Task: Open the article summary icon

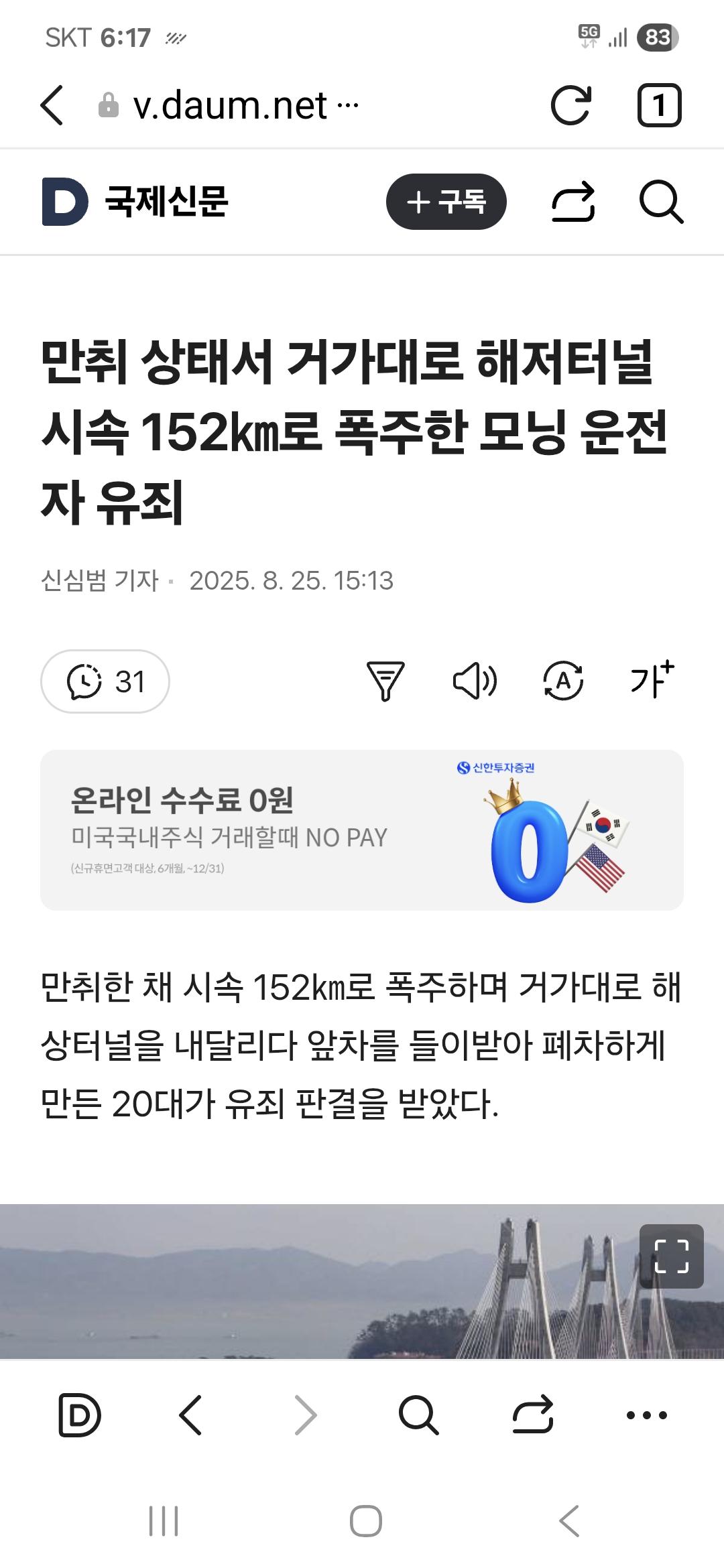Action: click(385, 681)
